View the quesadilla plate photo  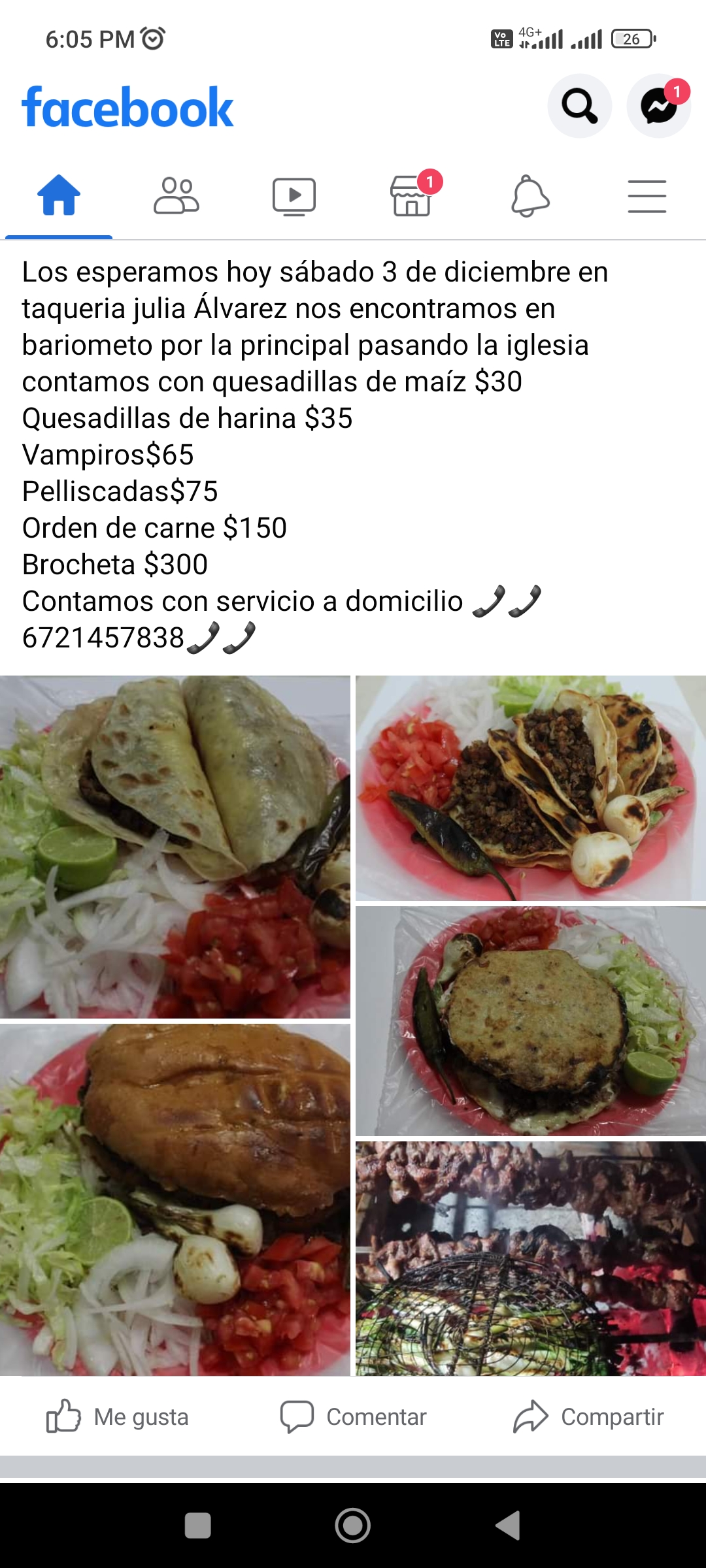pyautogui.click(x=530, y=784)
